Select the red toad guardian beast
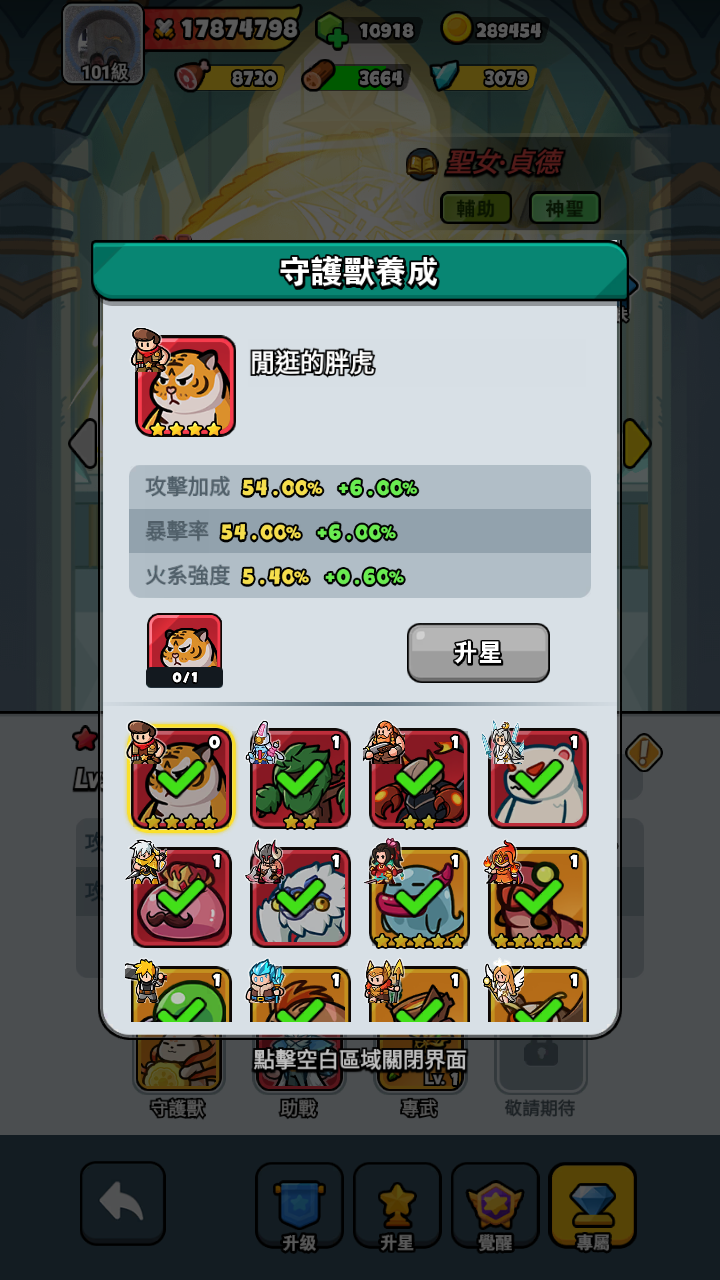720x1280 pixels. [538, 898]
